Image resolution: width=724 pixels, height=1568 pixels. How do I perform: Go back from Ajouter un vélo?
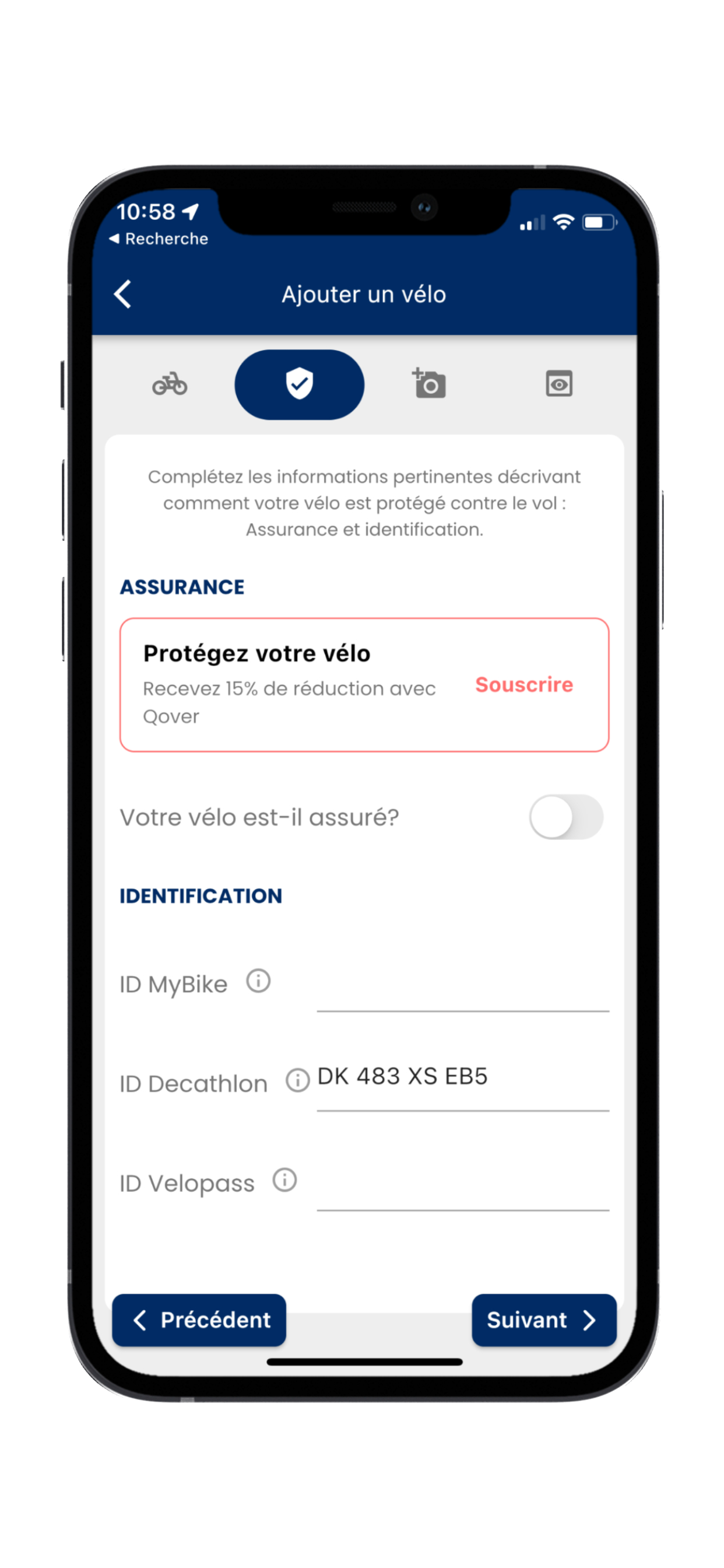coord(123,295)
